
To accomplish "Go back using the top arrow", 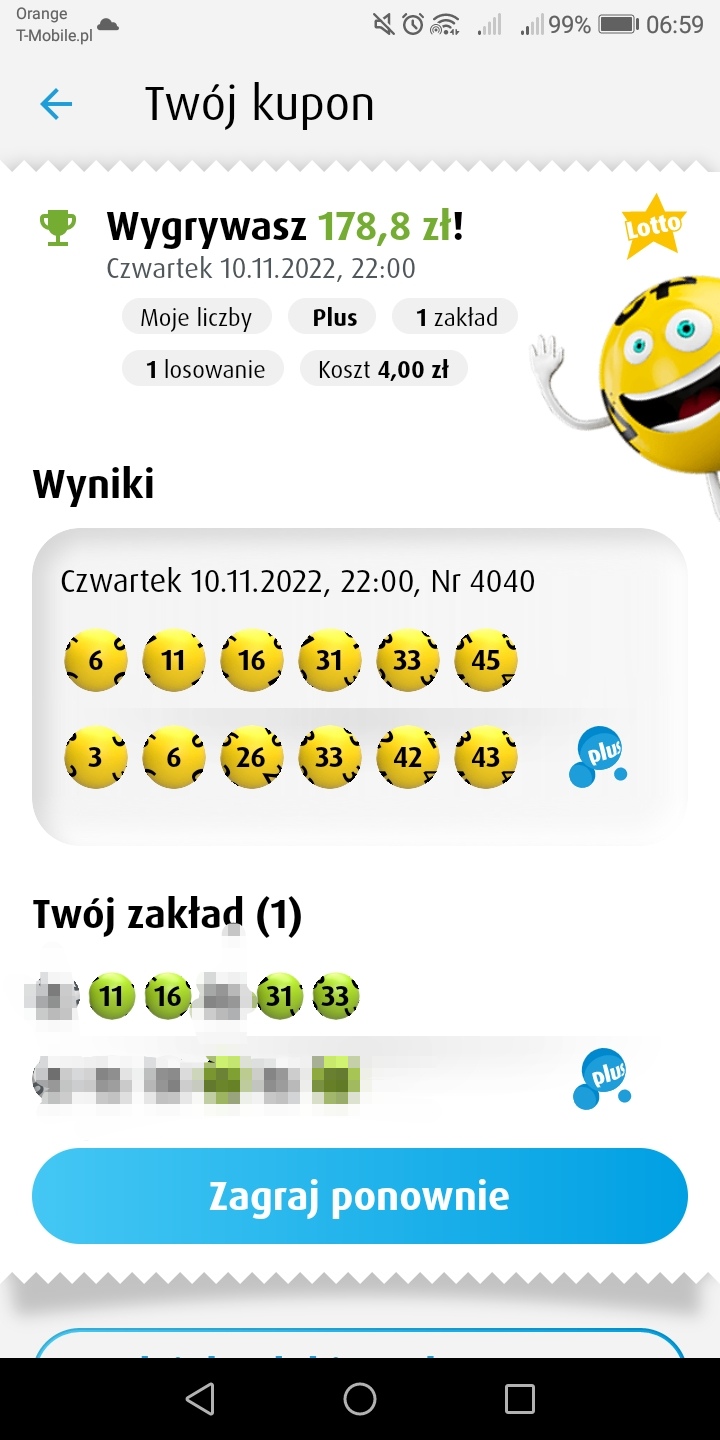I will (x=56, y=104).
